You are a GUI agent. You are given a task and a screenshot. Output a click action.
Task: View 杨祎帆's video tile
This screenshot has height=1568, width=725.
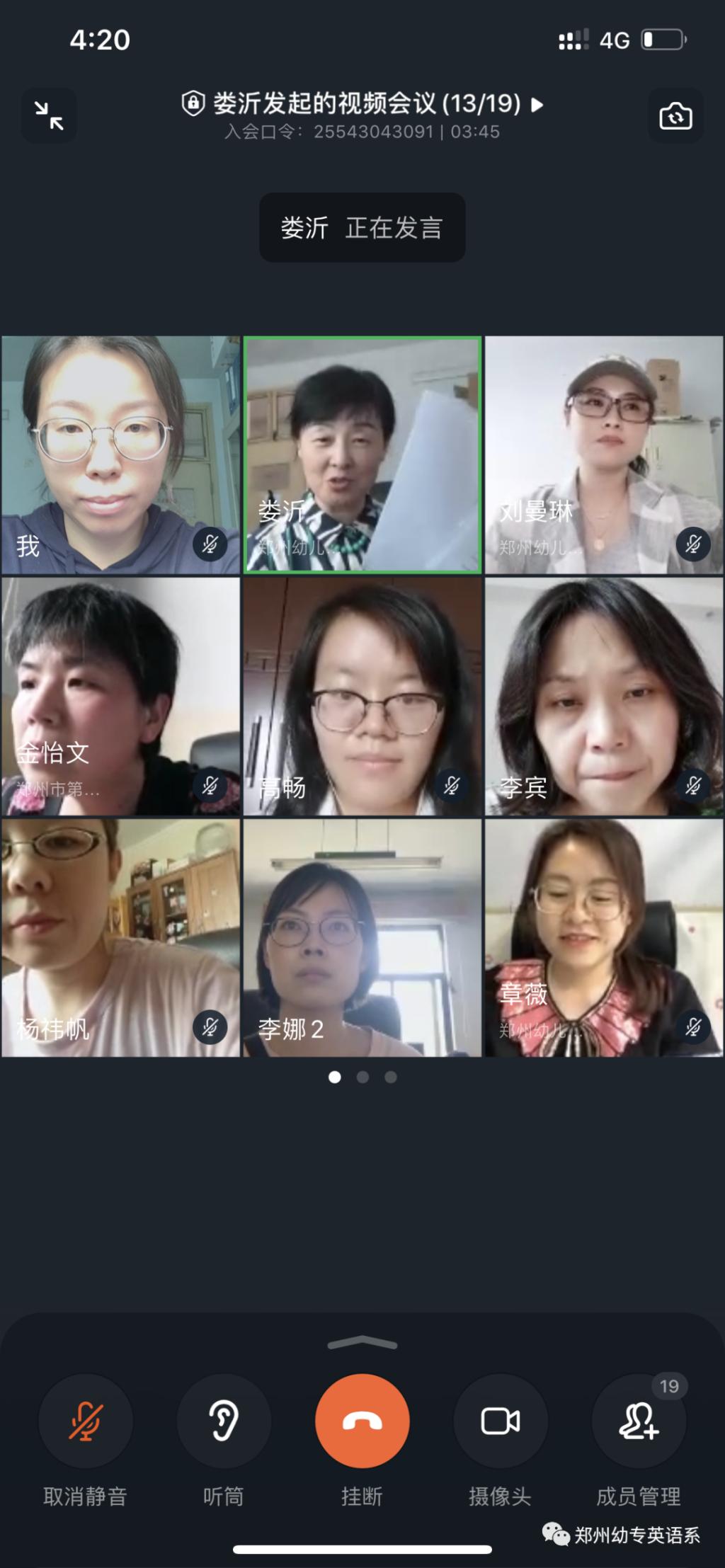pyautogui.click(x=120, y=938)
